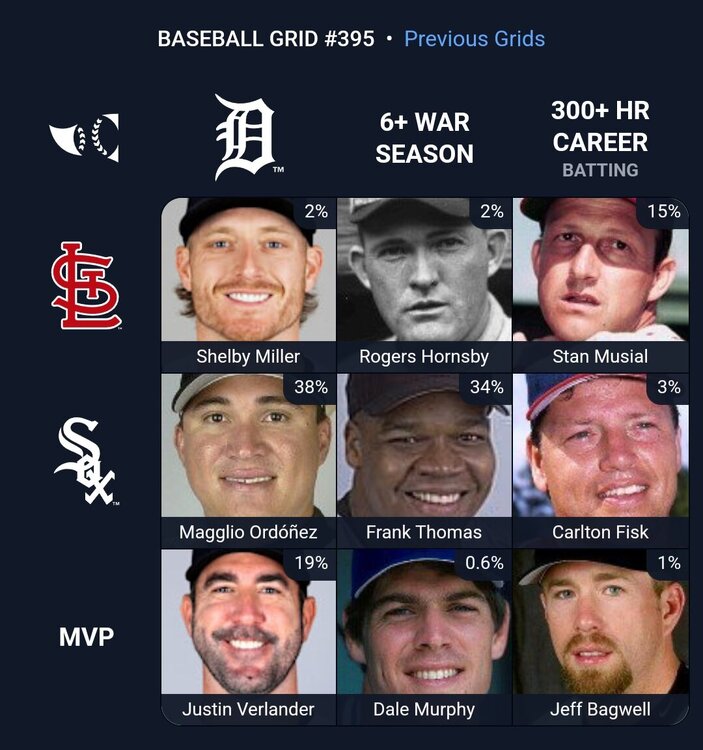Viewport: 703px width, 750px height.
Task: Open the Previous Grids link
Action: [x=474, y=39]
